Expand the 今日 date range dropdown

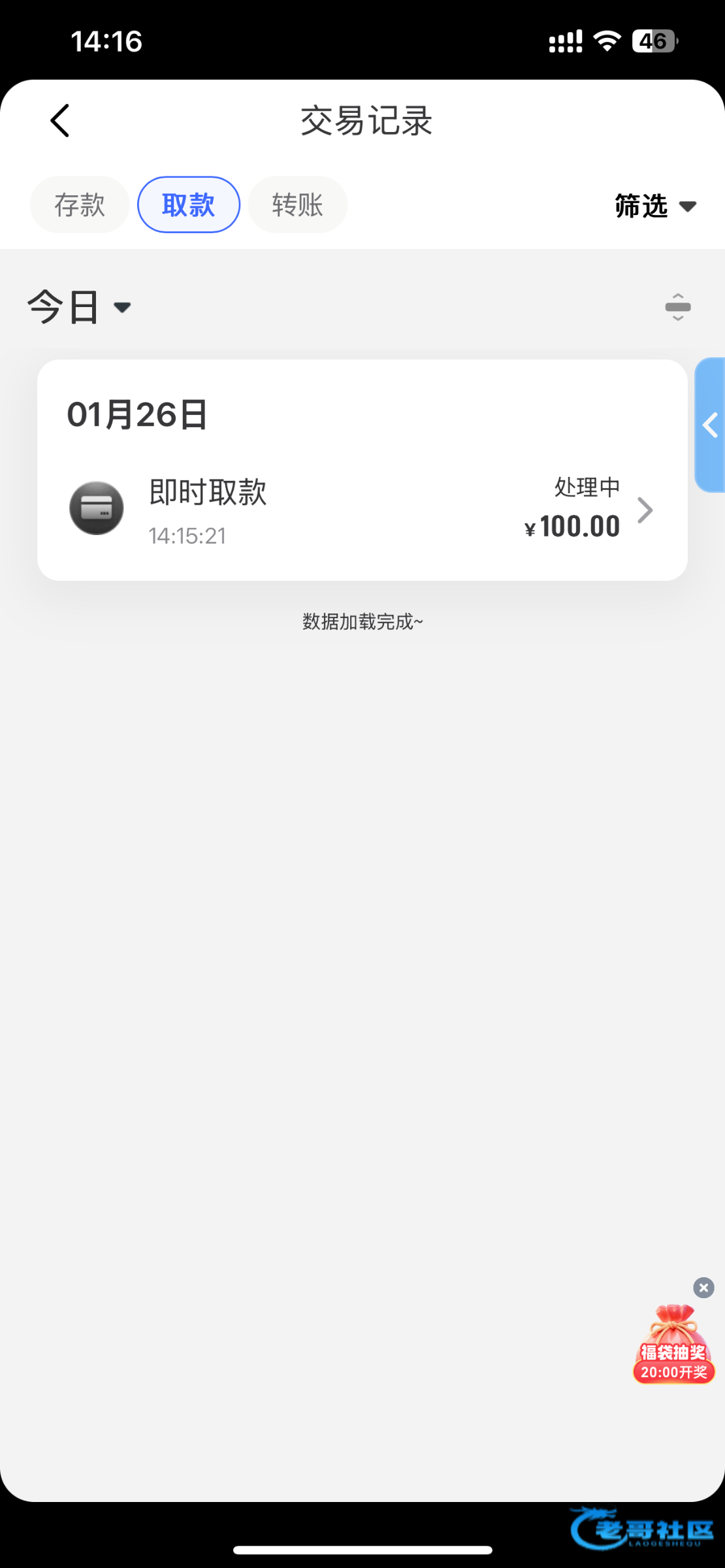[80, 307]
